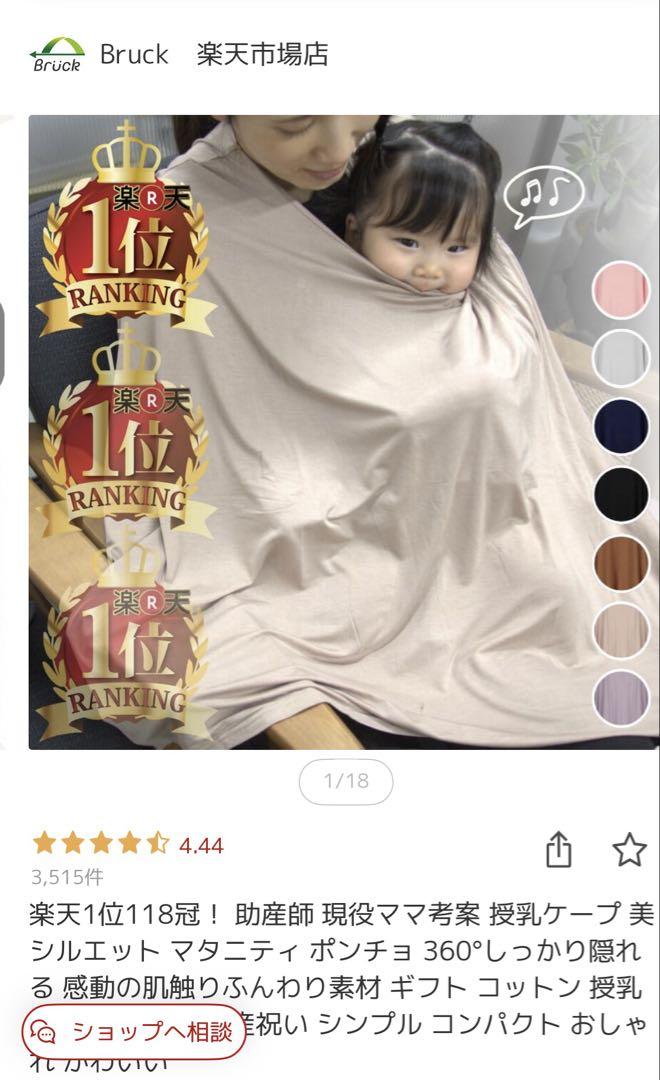
Task: Share this product
Action: tap(559, 850)
